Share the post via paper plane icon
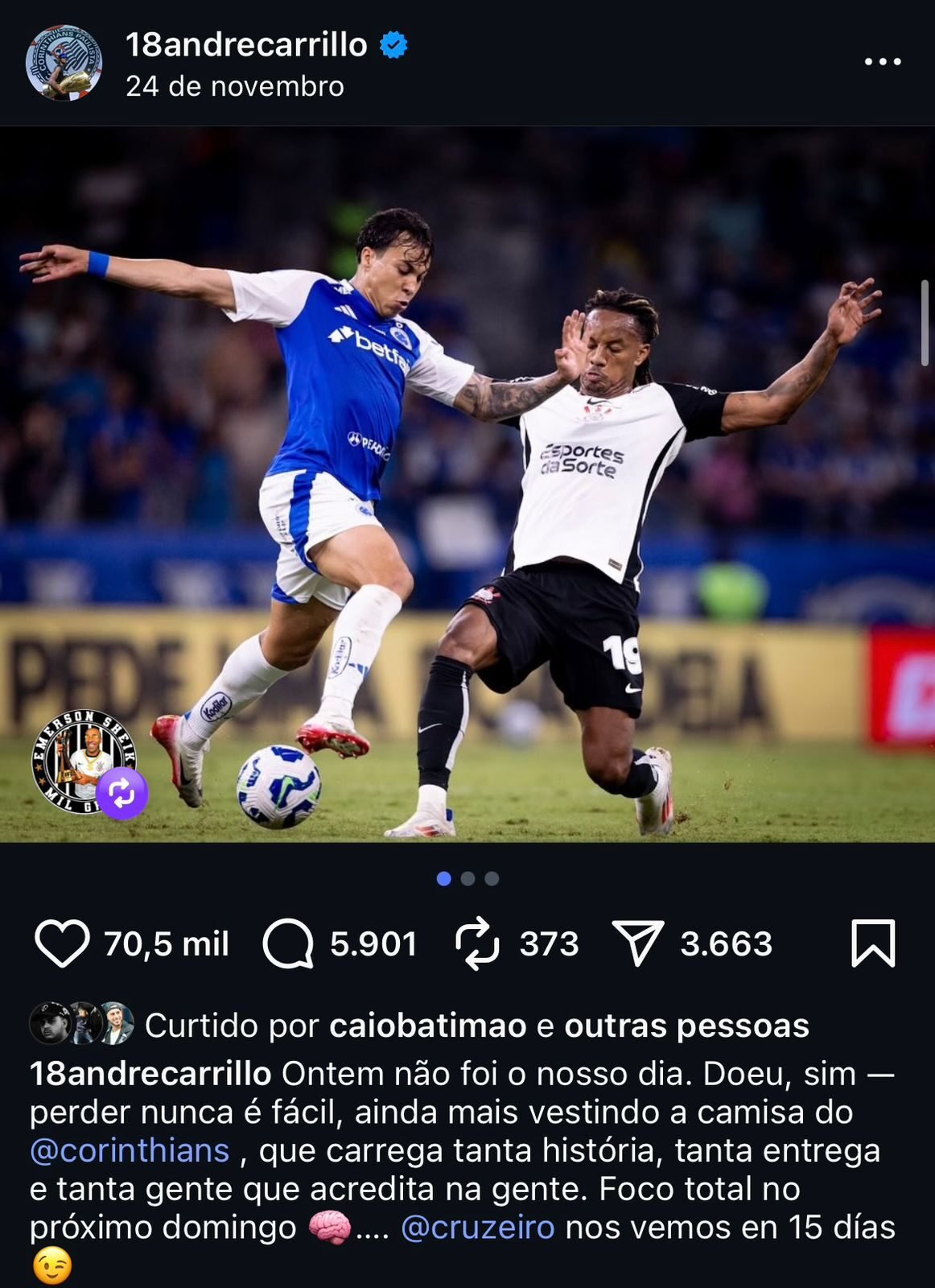 point(637,943)
